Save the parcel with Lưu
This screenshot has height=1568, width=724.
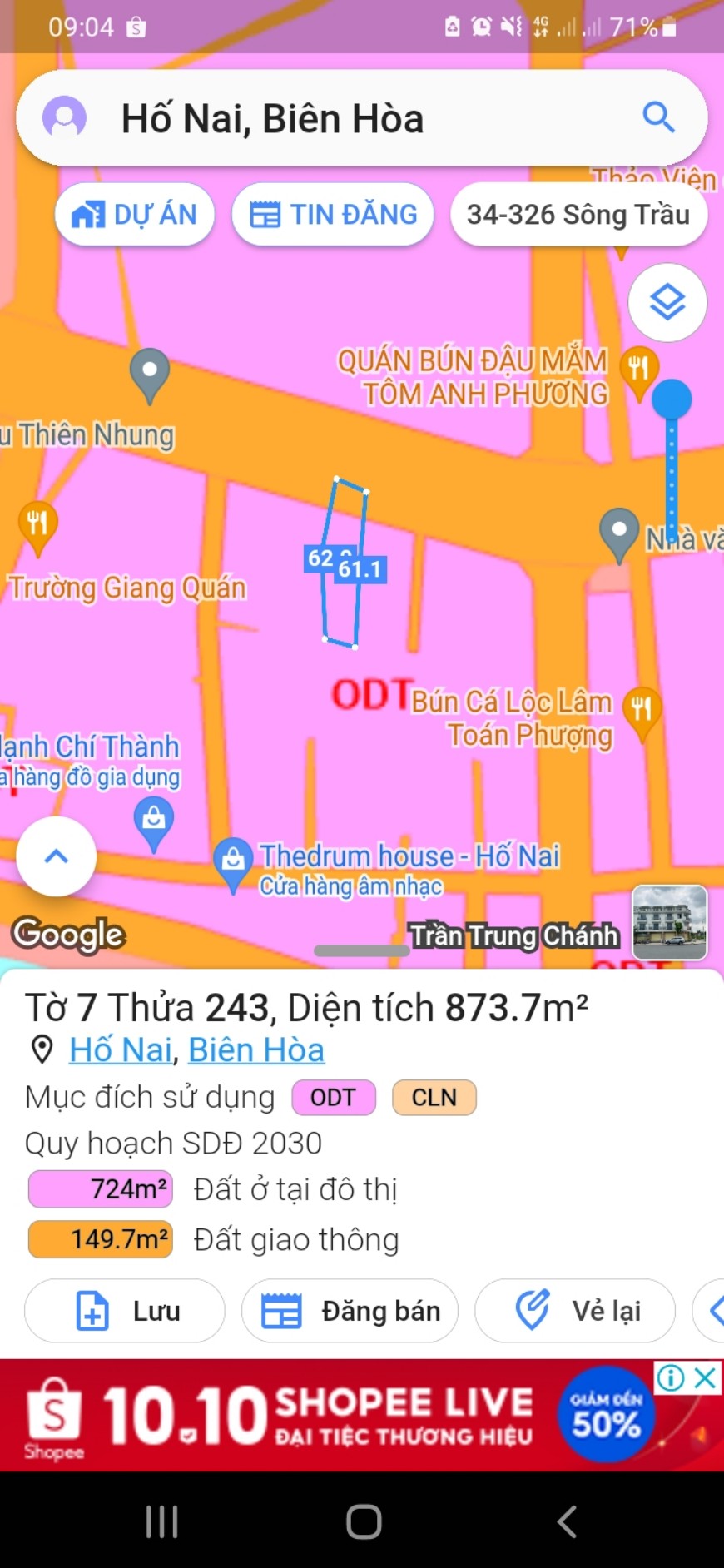(125, 1311)
